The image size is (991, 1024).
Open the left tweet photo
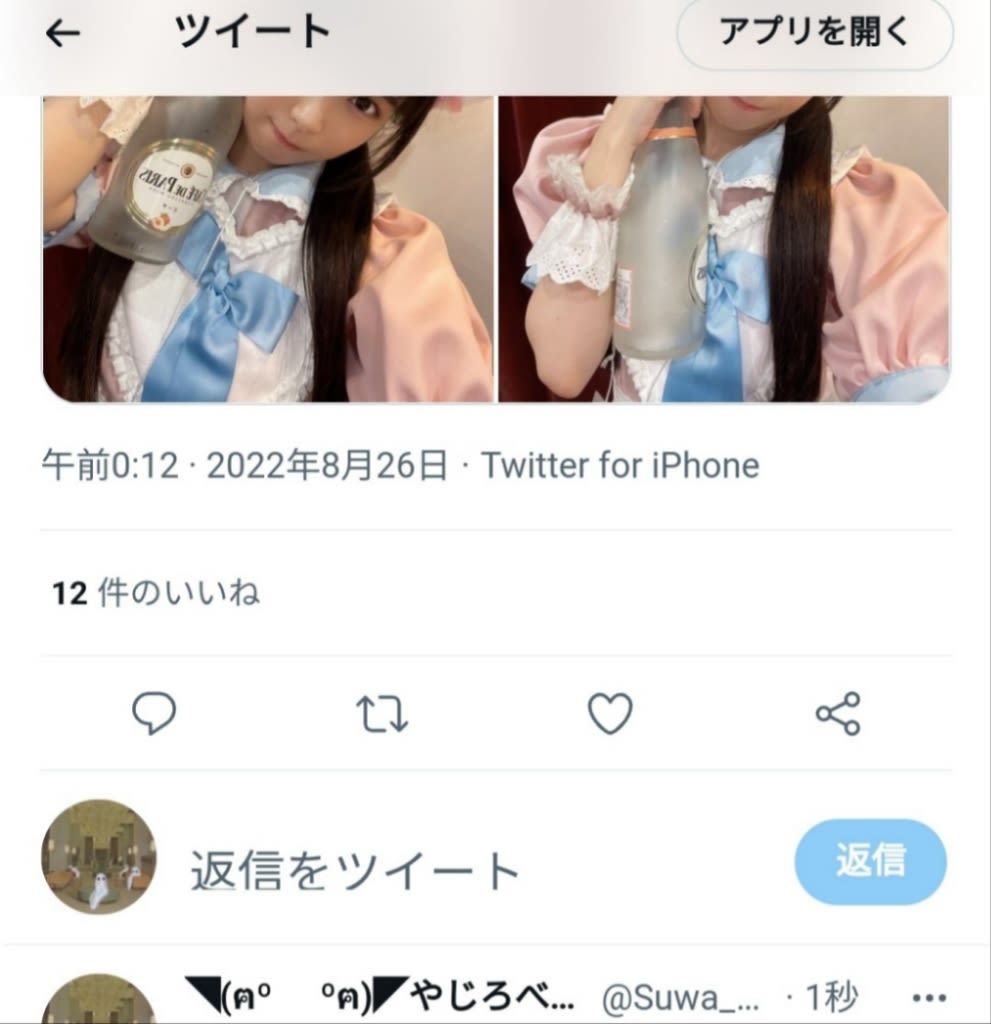pos(268,249)
